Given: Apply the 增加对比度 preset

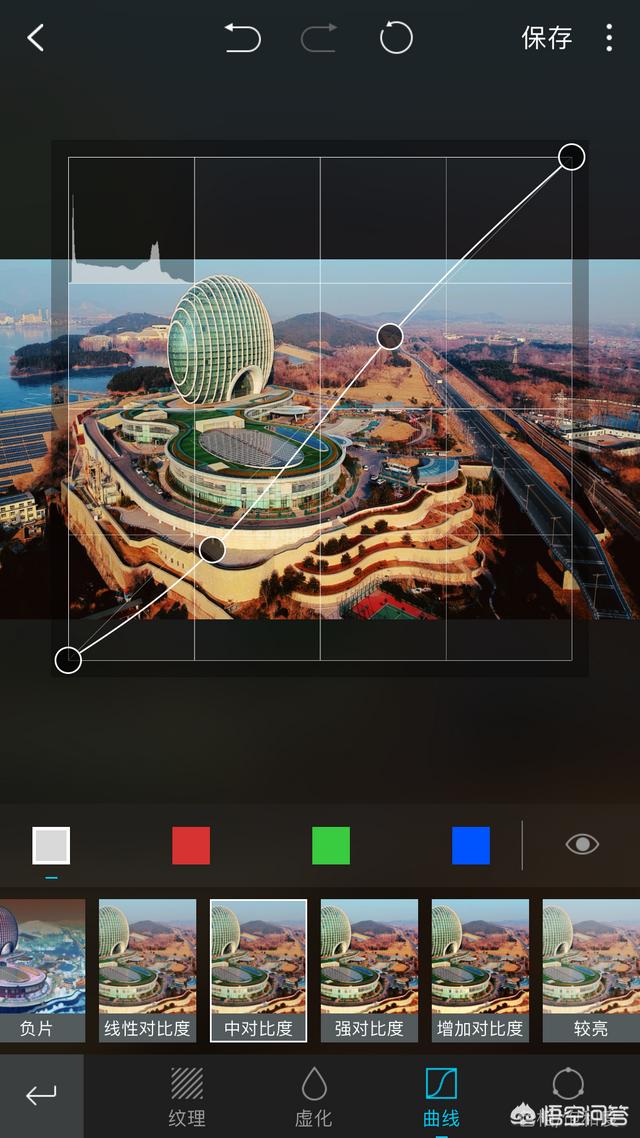Looking at the screenshot, I should click(480, 970).
